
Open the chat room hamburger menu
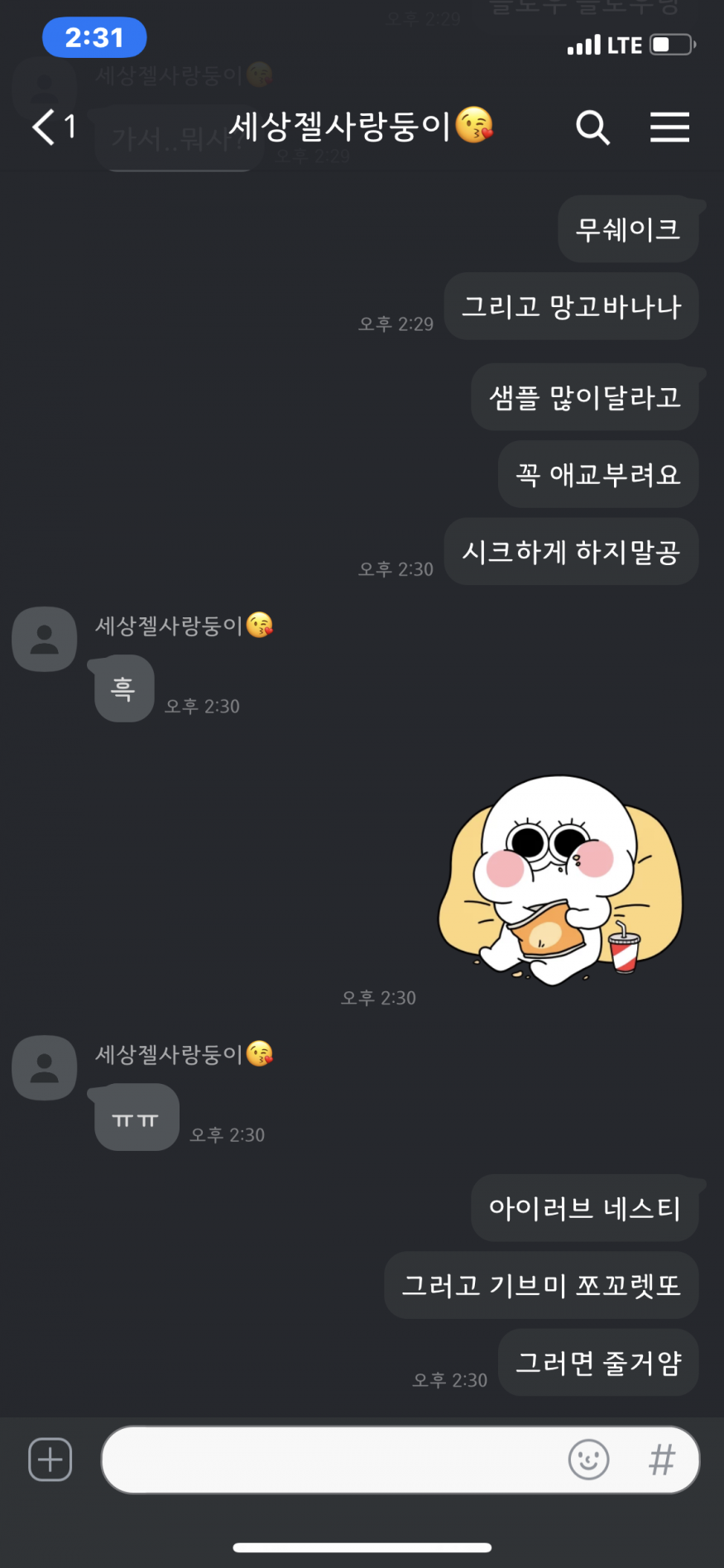(669, 127)
